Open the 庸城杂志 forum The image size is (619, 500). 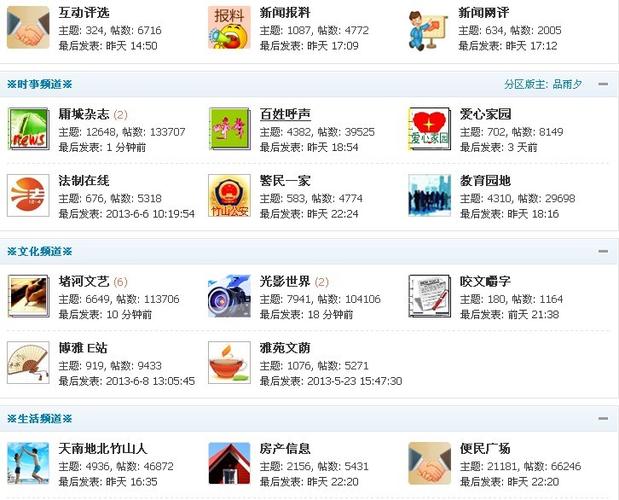tap(83, 115)
